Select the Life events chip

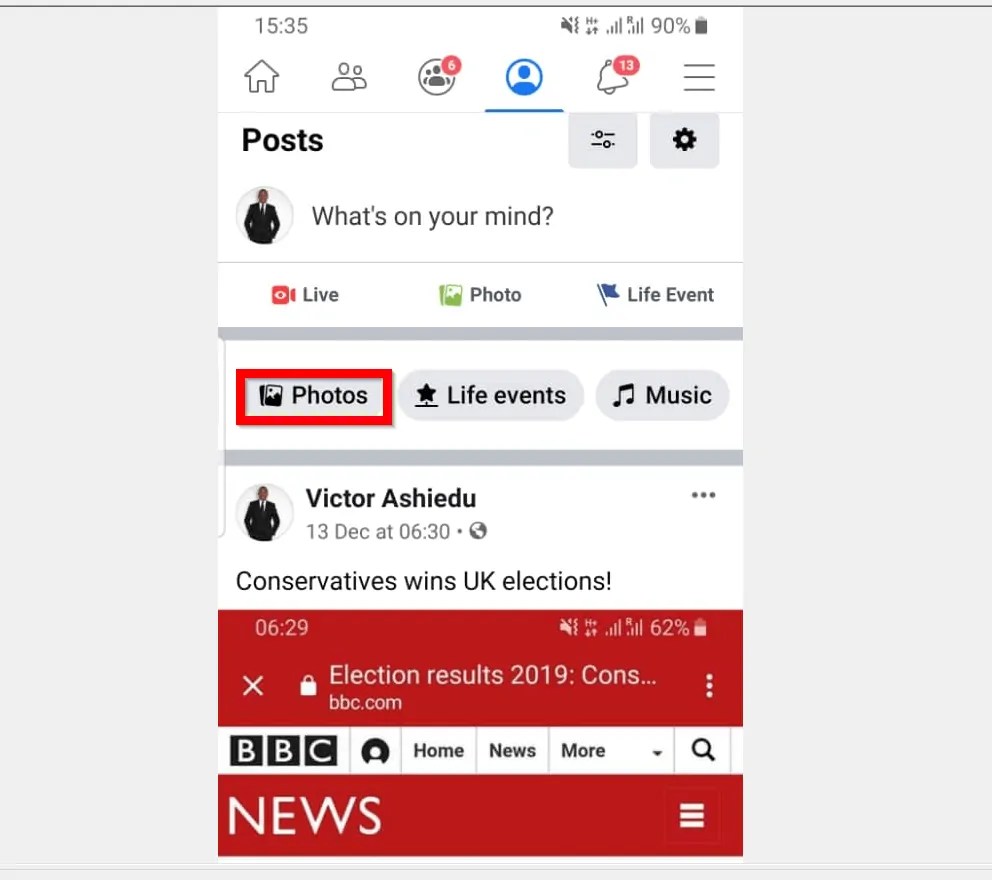(490, 396)
